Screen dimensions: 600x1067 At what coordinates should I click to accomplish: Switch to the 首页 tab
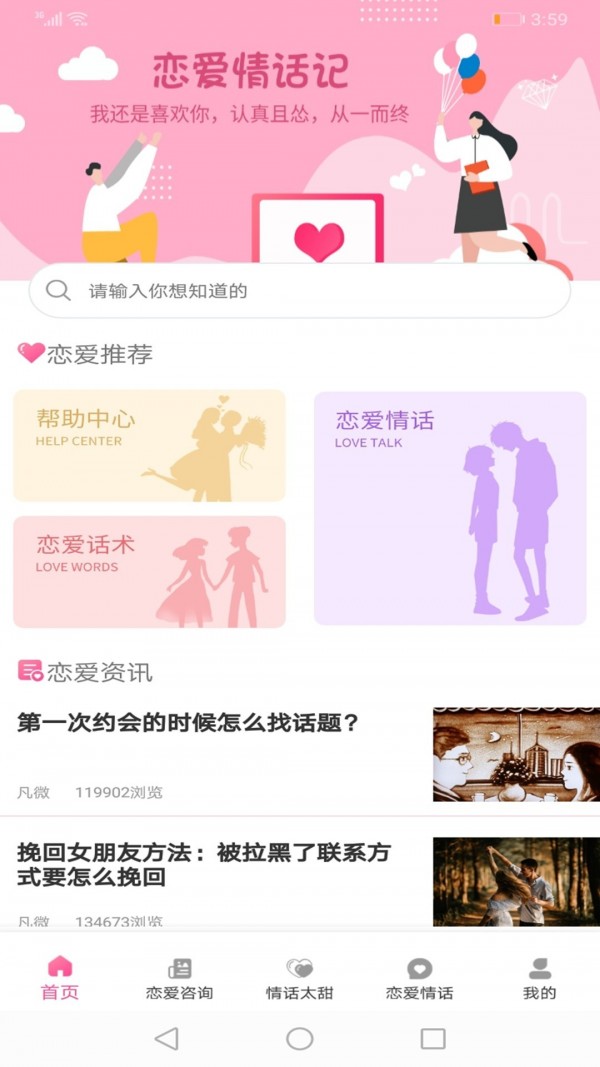pos(60,979)
